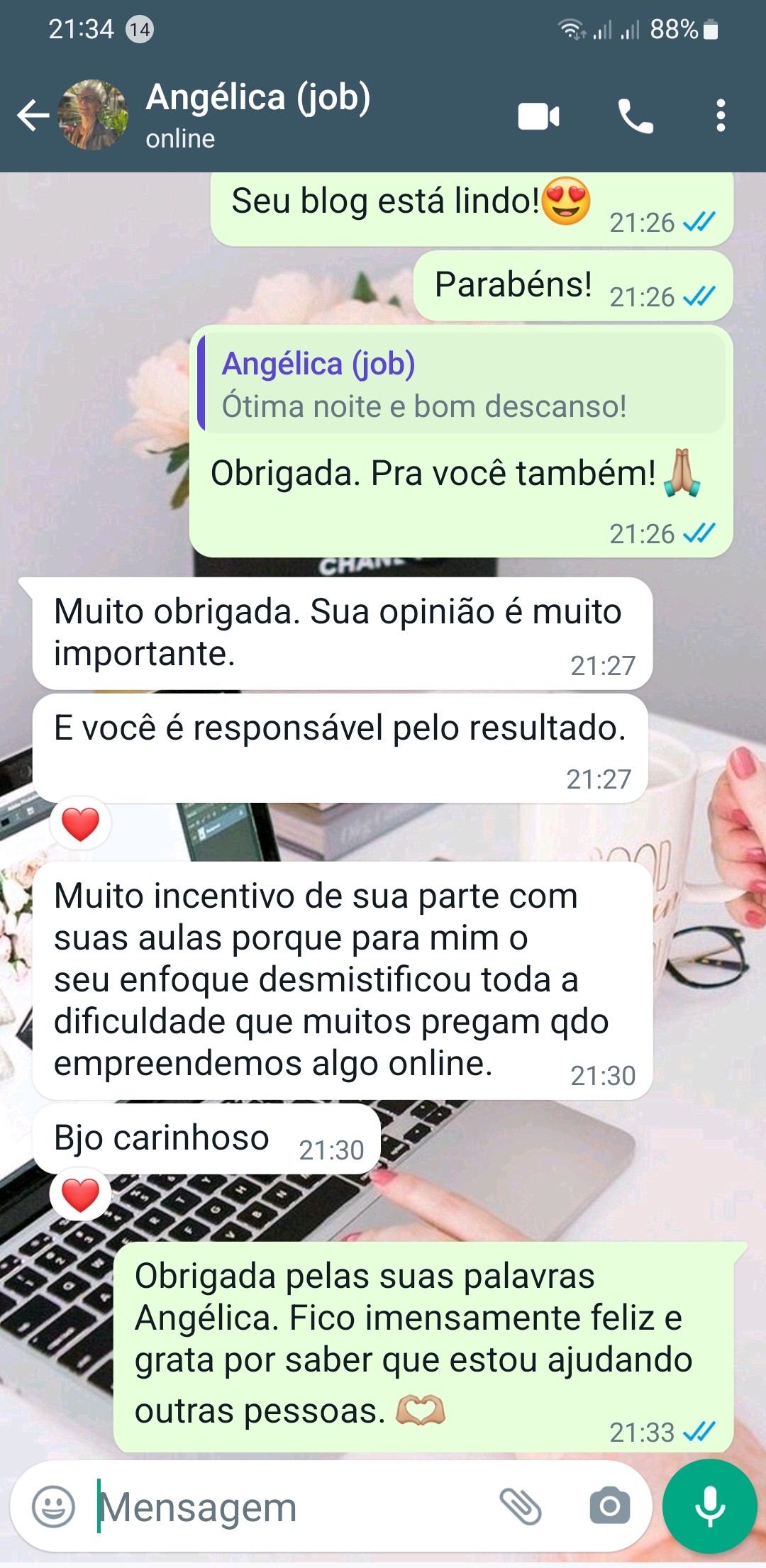766x1568 pixels.
Task: Open the attachment paperclip
Action: point(521,1506)
